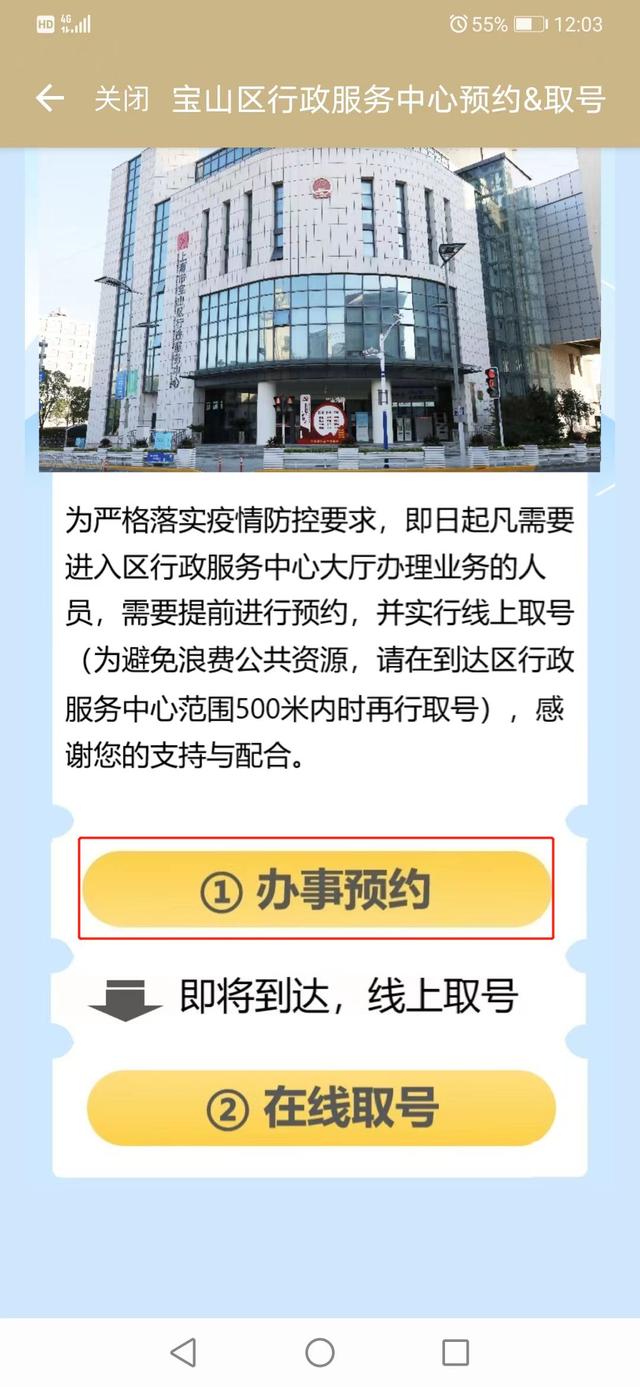
Task: Go to the system home screen
Action: (320, 1352)
